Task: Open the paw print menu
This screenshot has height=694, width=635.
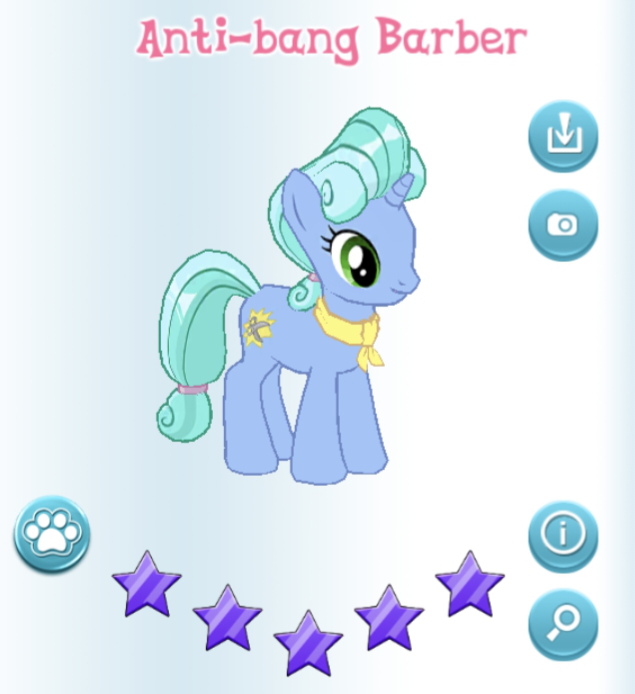Action: (x=52, y=535)
